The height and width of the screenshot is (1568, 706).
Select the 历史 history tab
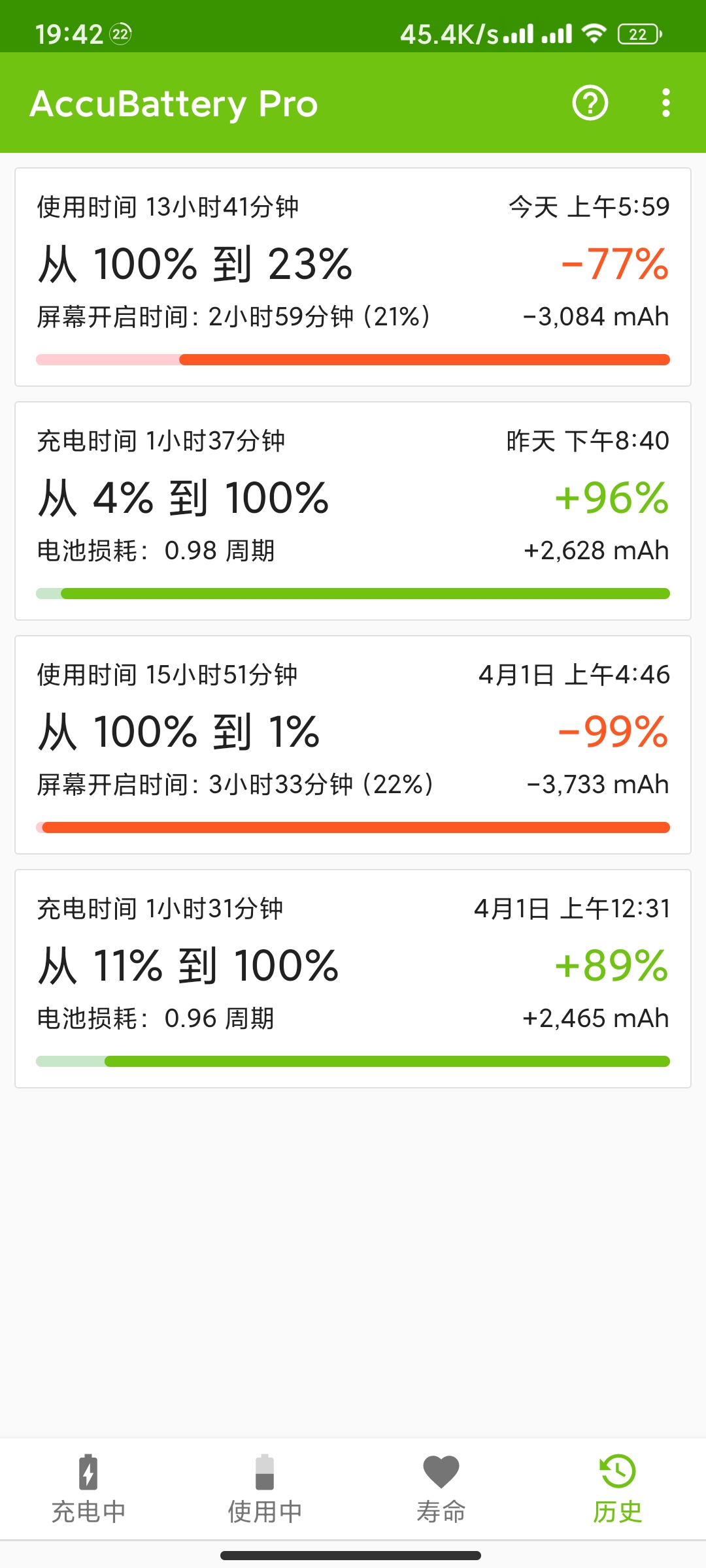pos(618,1490)
